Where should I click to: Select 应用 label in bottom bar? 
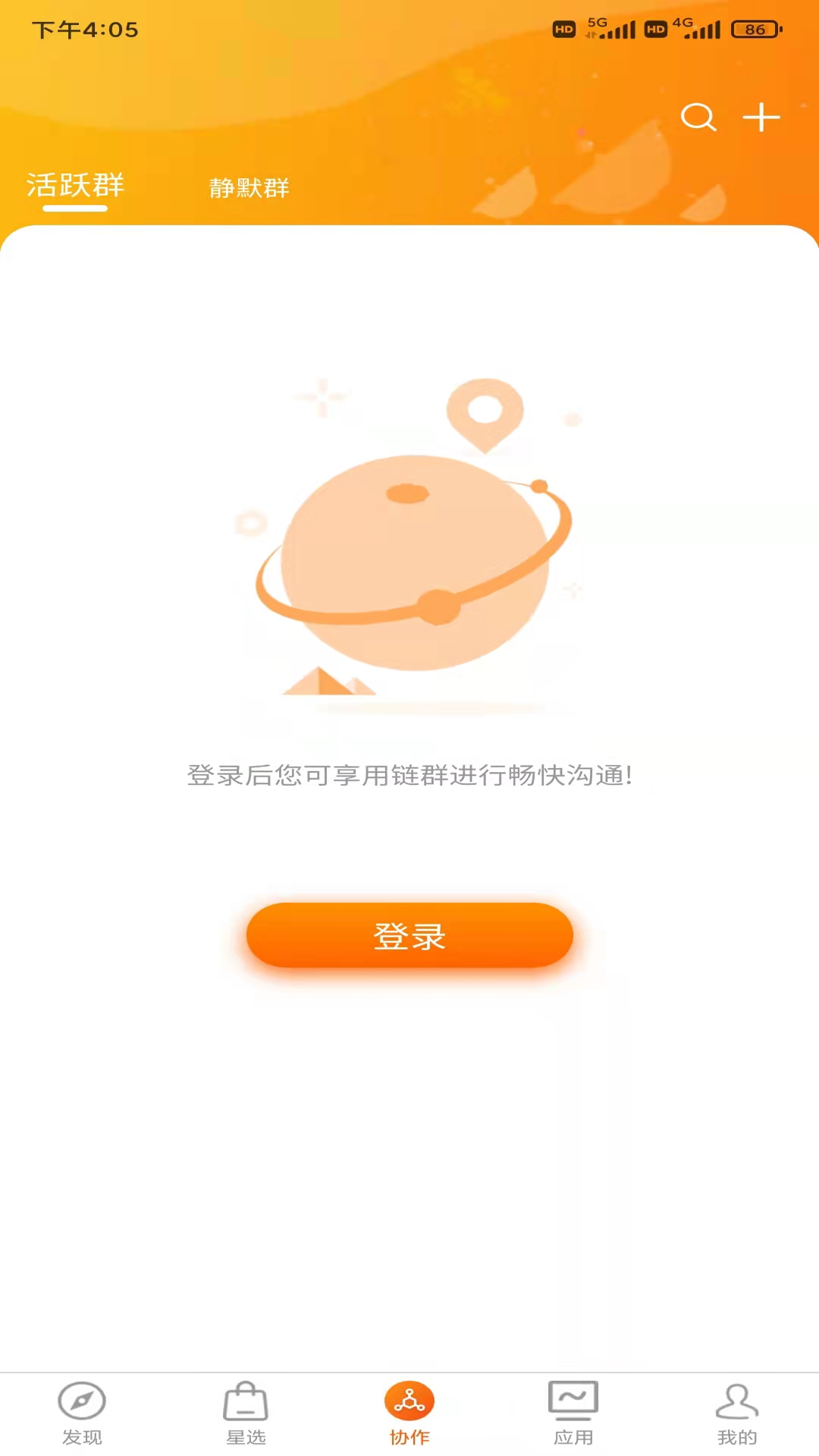point(573,1436)
